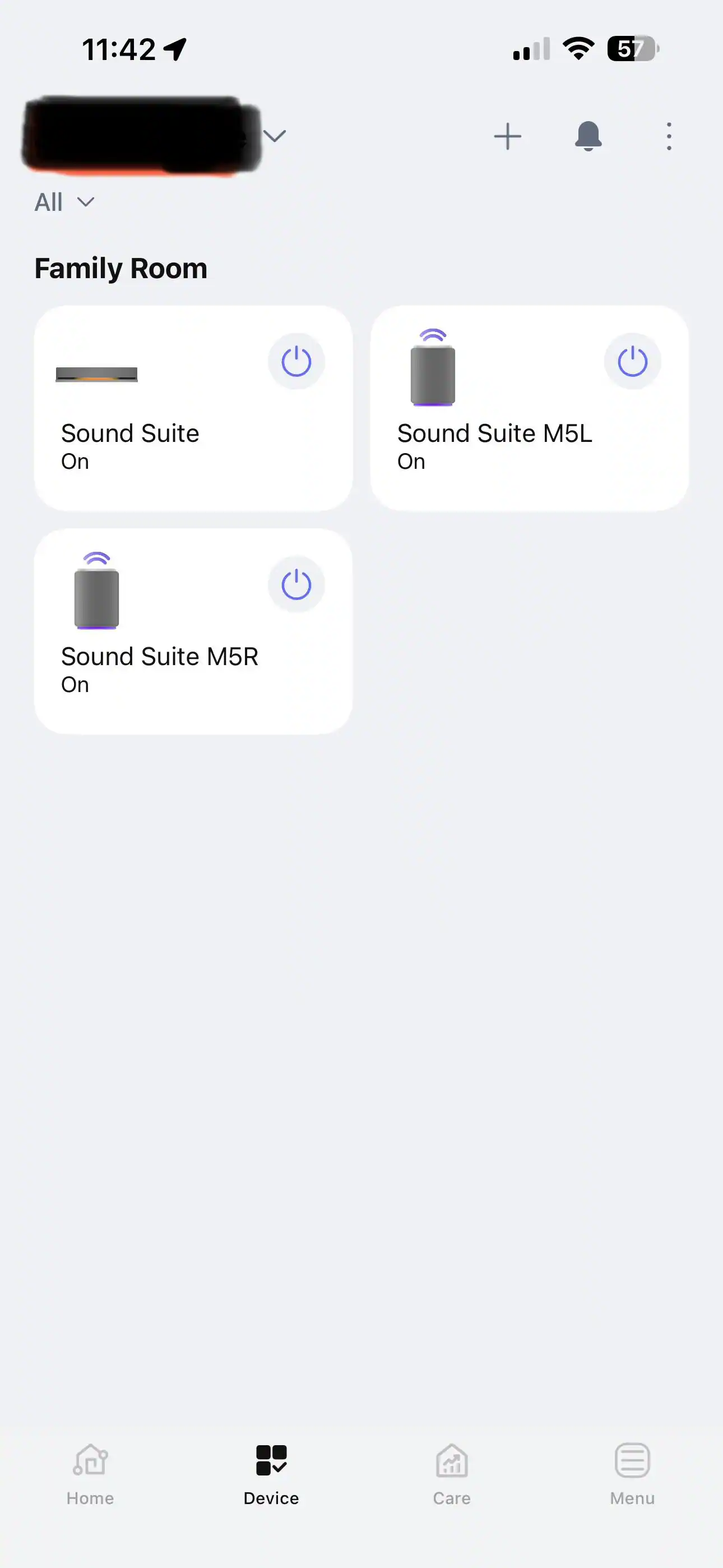Open the three-dot overflow menu
723x1568 pixels.
pos(669,136)
